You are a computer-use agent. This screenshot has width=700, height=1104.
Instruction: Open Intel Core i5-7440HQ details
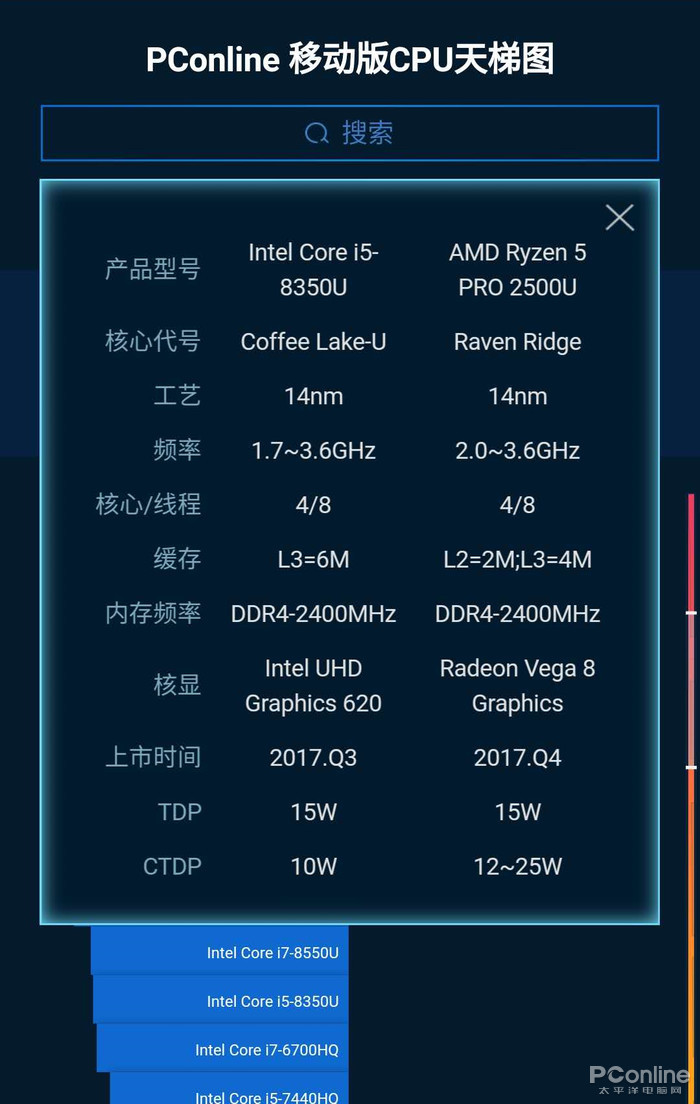point(230,1092)
